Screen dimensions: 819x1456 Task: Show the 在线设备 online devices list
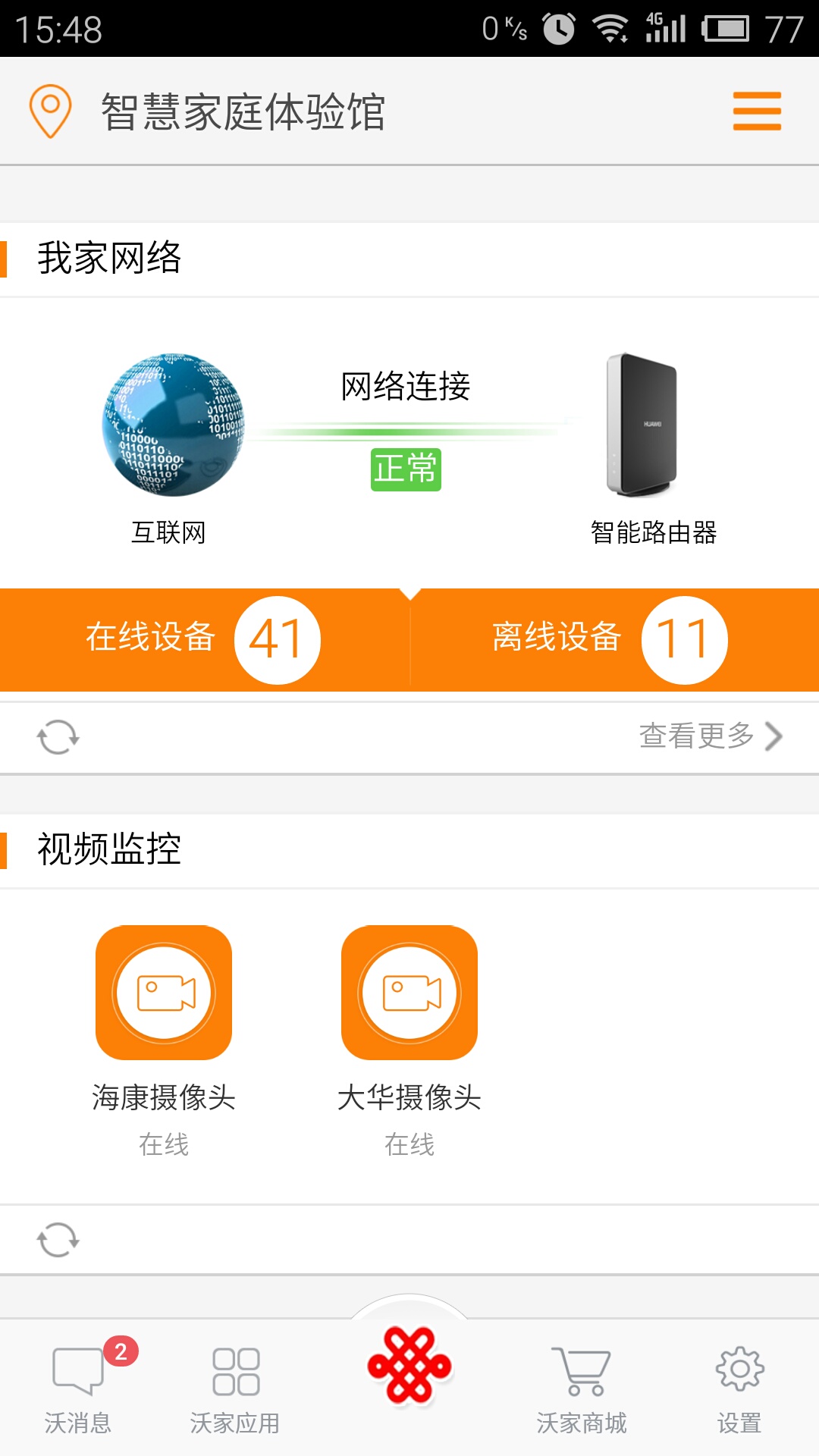point(203,639)
